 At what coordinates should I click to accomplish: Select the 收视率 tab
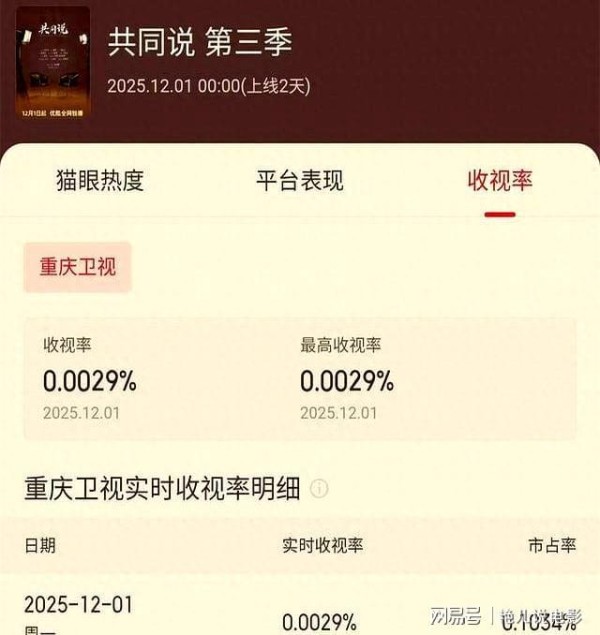(500, 181)
